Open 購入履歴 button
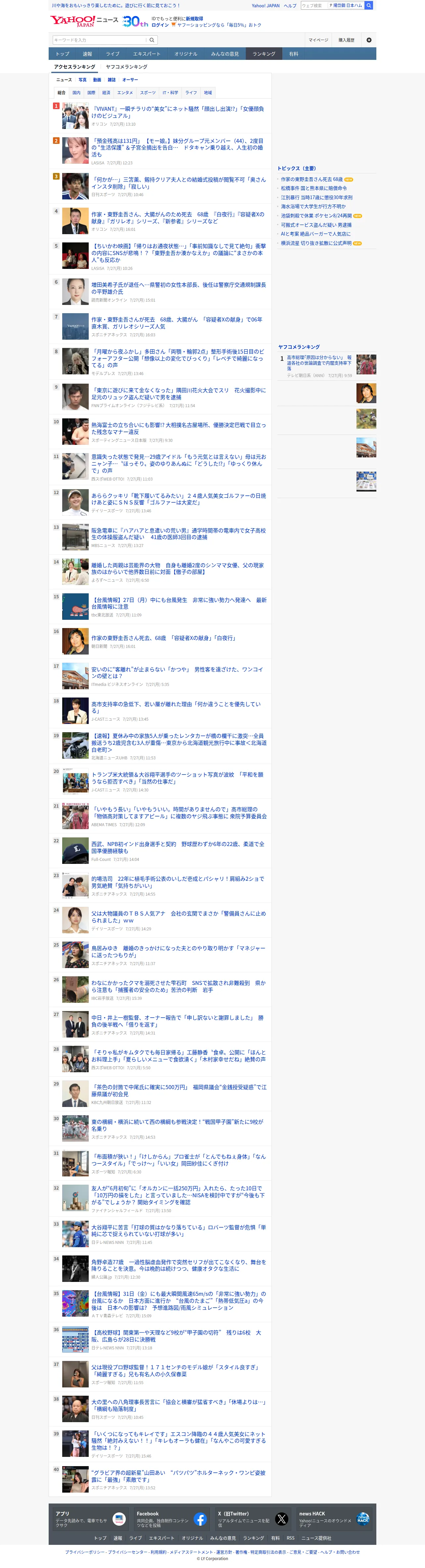This screenshot has width=425, height=1568. 347,40
